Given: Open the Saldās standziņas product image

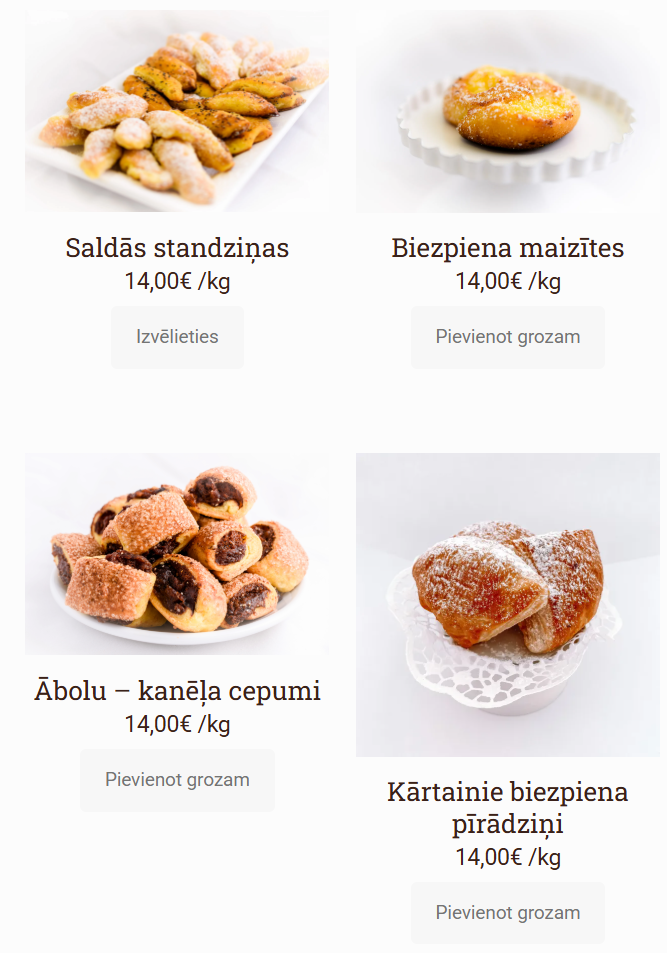Looking at the screenshot, I should coord(177,111).
